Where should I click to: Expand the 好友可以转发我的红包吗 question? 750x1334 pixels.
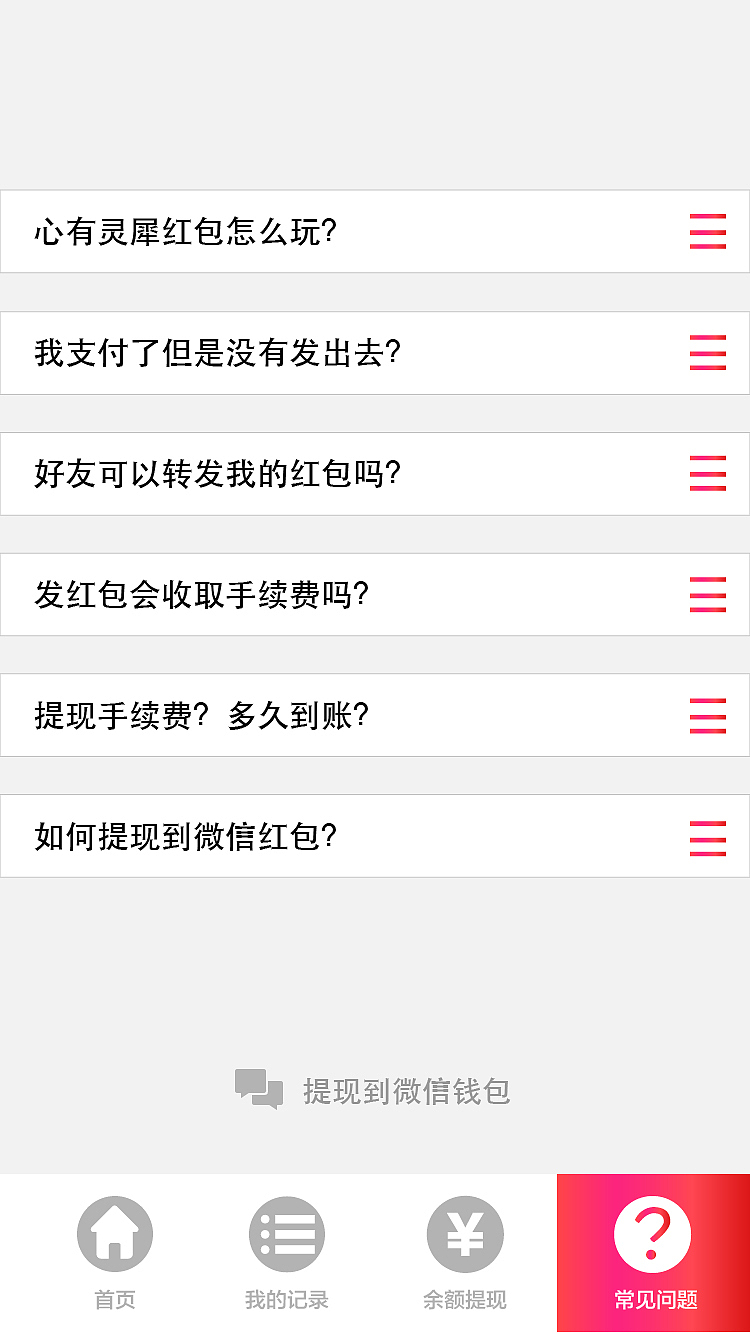coord(375,473)
